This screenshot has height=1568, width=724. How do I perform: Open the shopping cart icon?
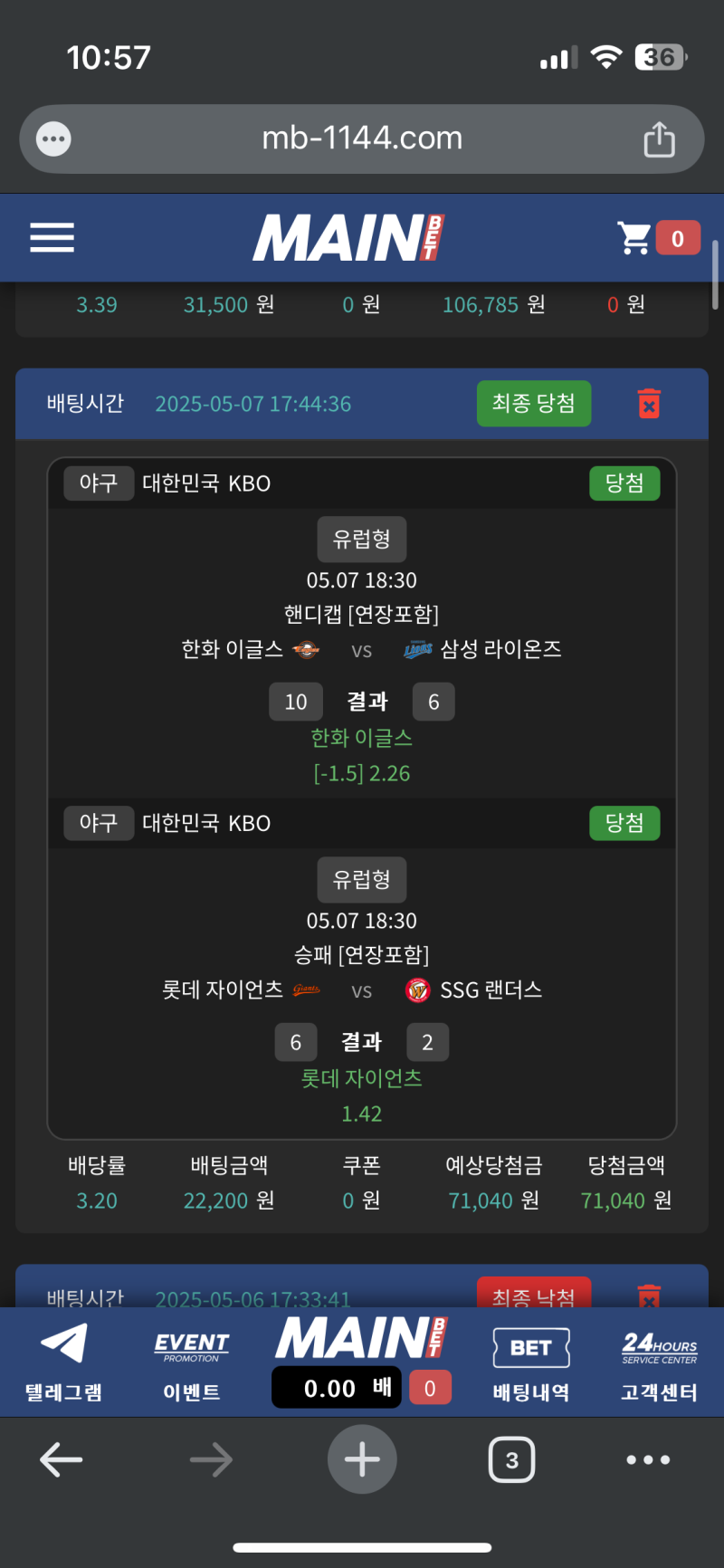(x=635, y=238)
